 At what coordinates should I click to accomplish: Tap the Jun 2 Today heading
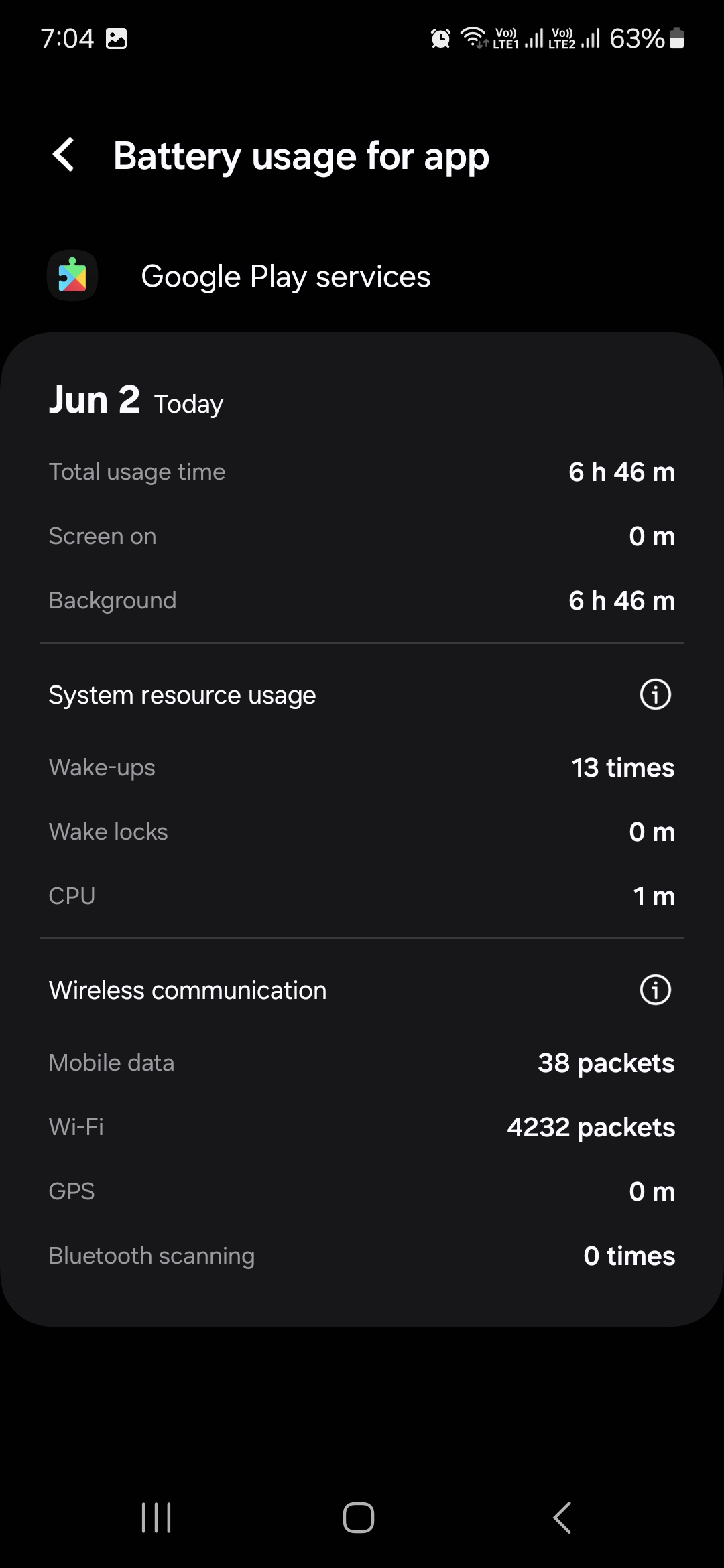click(x=135, y=400)
